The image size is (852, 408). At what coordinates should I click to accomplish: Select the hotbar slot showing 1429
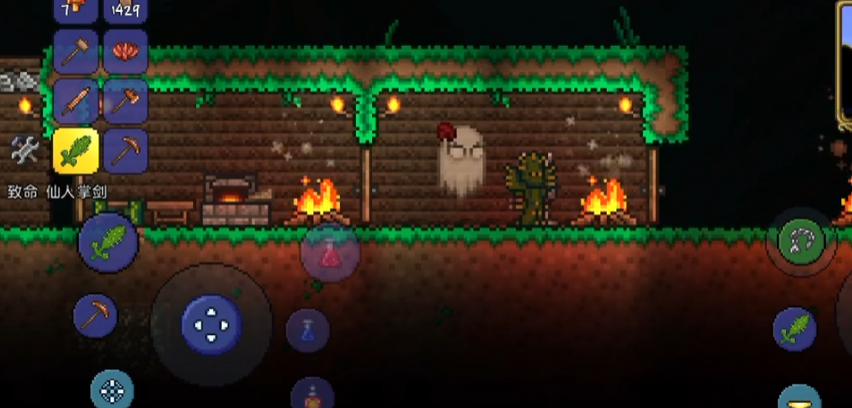[x=125, y=10]
